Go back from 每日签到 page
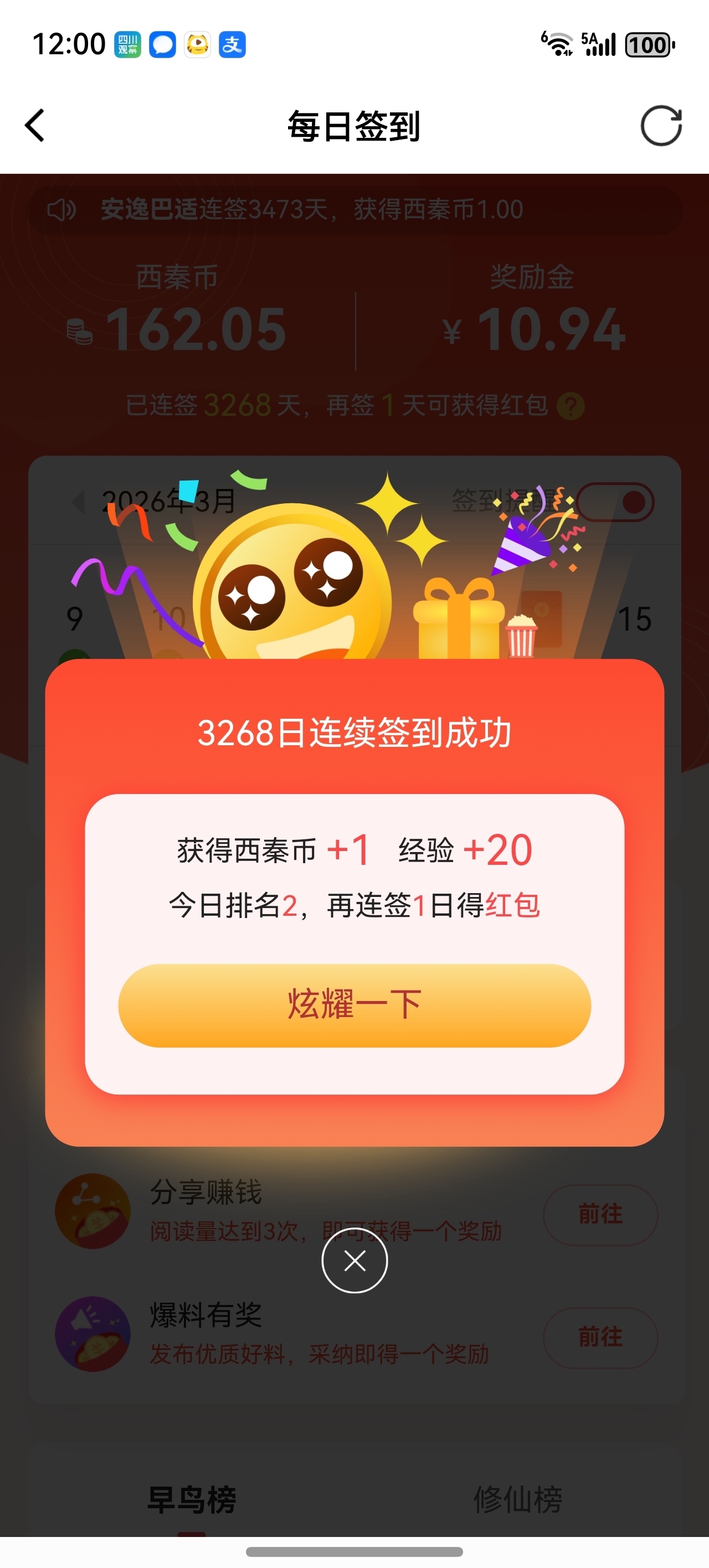Image resolution: width=709 pixels, height=1568 pixels. (35, 126)
